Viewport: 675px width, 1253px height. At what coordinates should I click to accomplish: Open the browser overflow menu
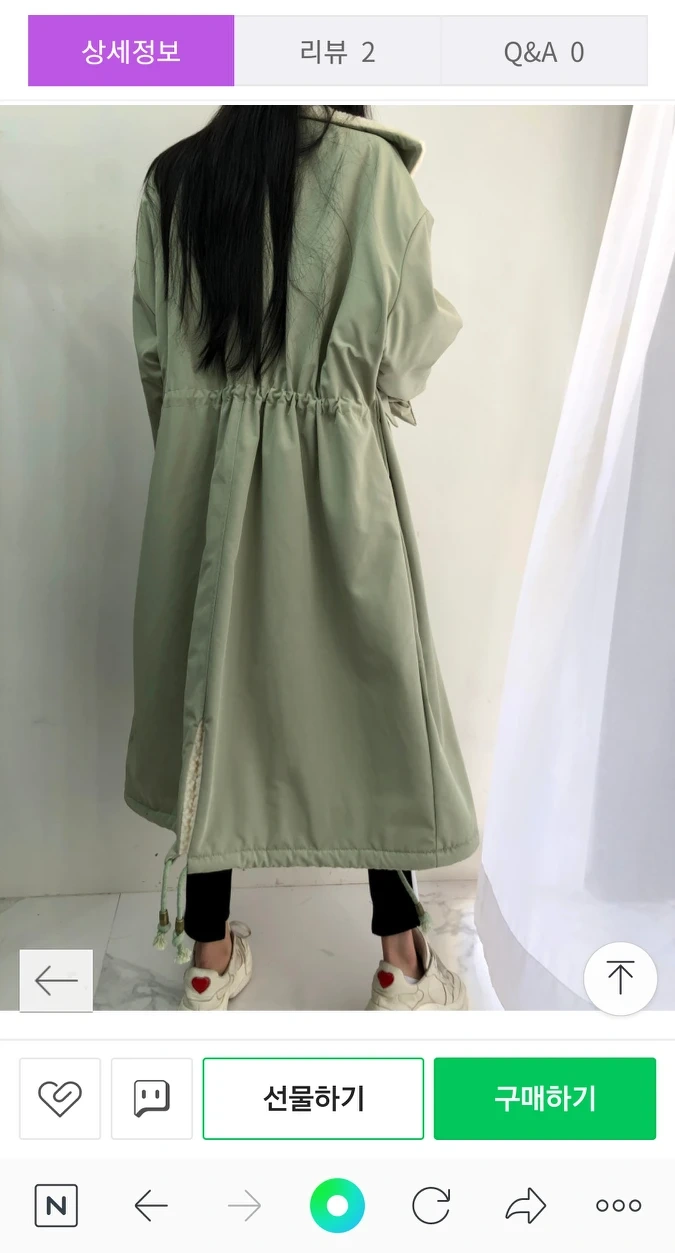click(618, 1206)
